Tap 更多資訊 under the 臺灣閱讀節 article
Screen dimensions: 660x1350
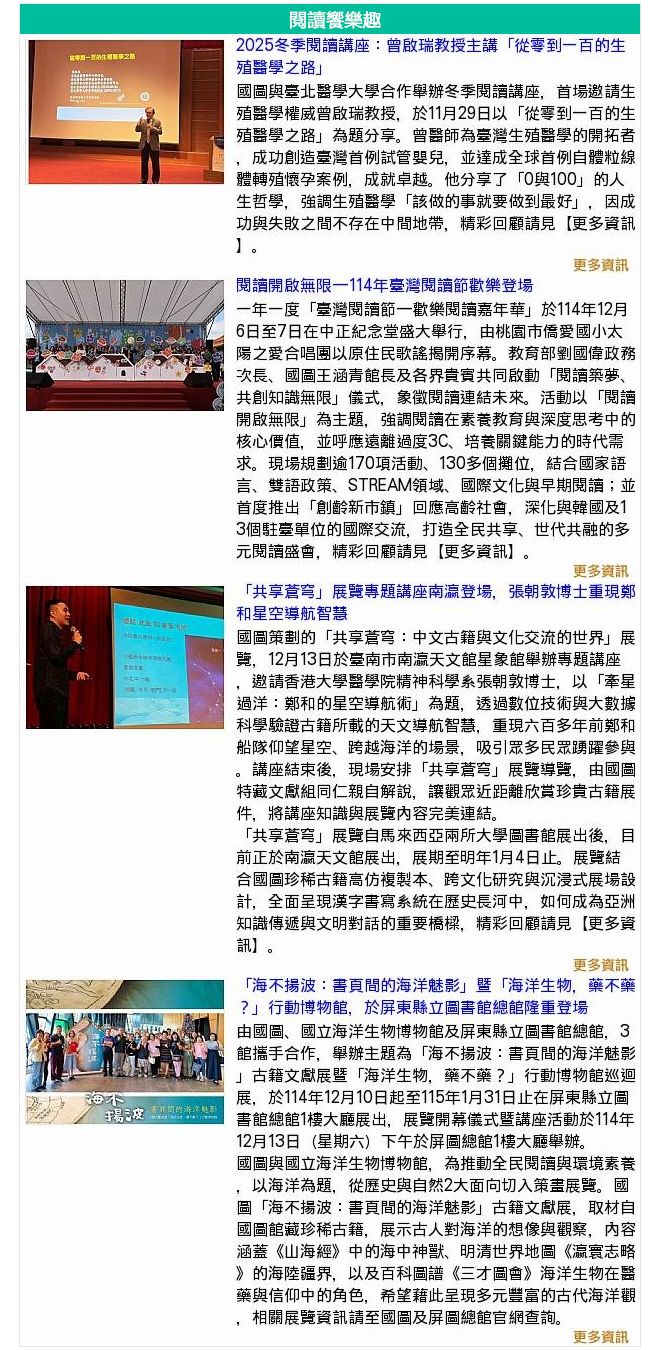600,571
